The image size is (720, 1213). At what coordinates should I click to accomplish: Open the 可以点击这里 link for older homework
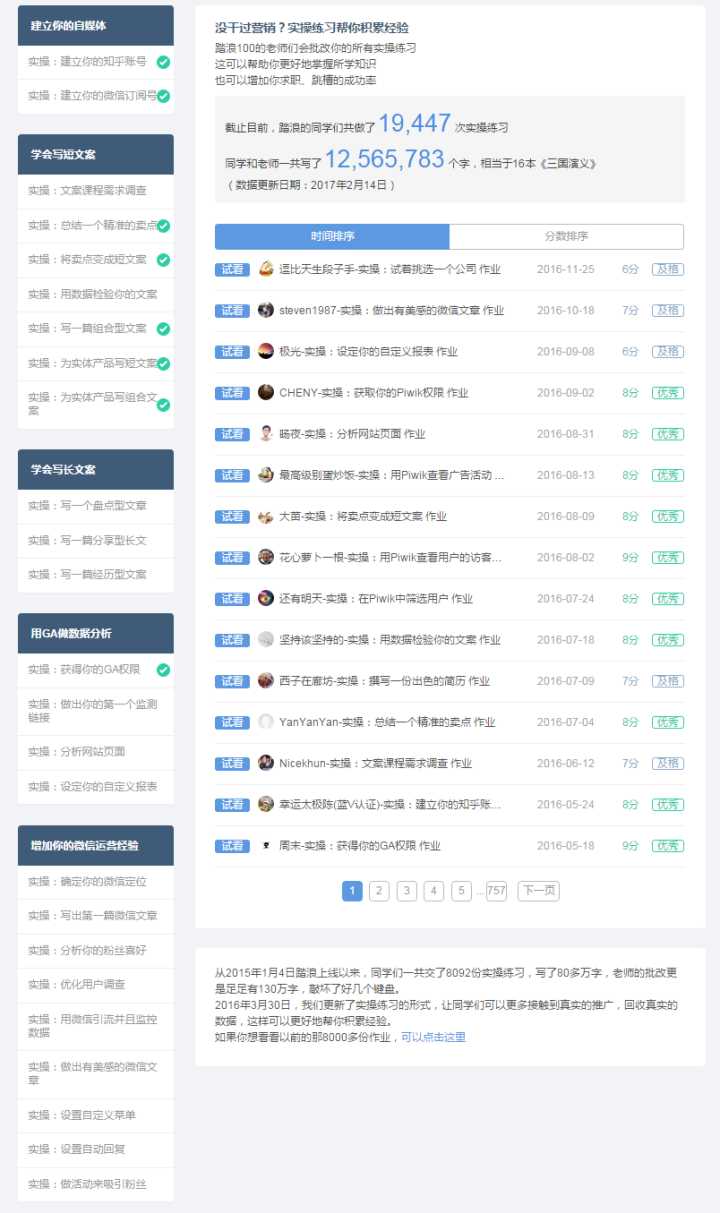433,1037
